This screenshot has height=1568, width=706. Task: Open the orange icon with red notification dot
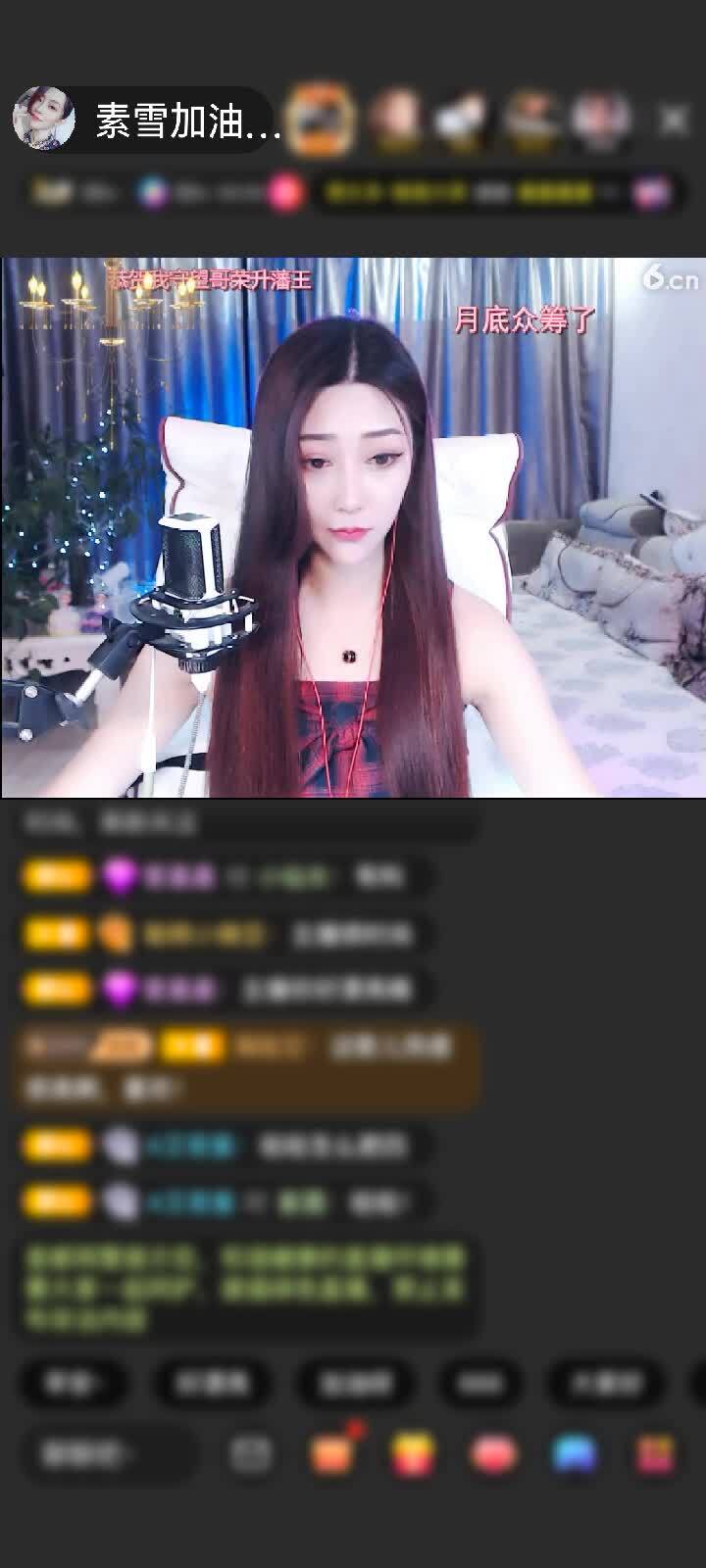pos(332,1453)
